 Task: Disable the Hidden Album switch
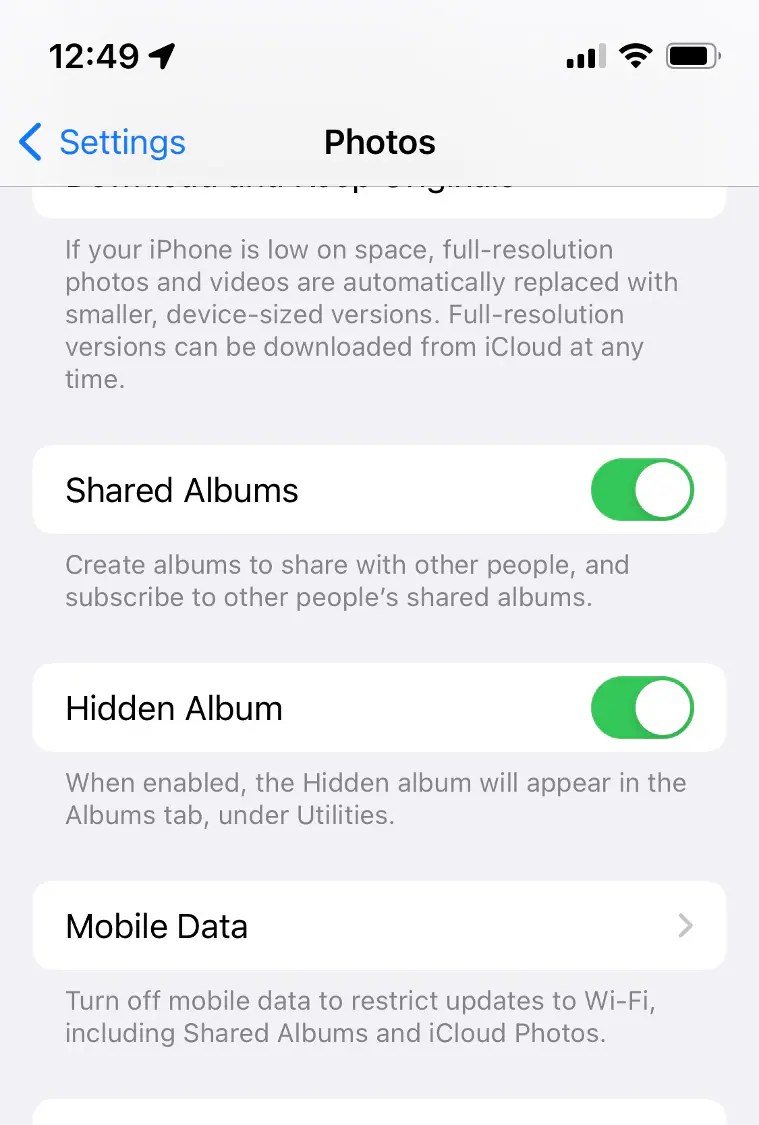tap(641, 708)
